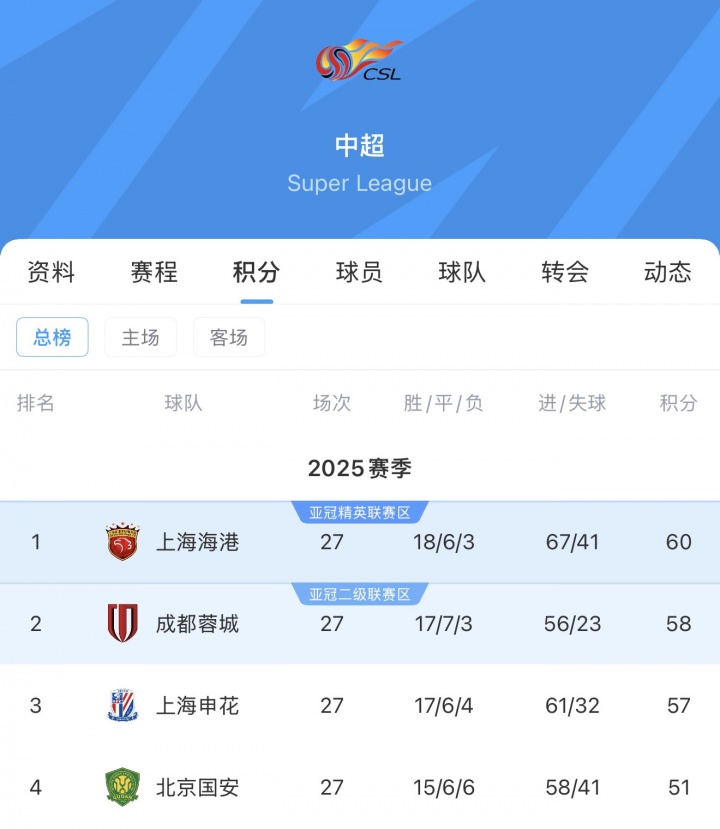Select the 总榜 overall filter
The image size is (720, 829).
[x=52, y=338]
